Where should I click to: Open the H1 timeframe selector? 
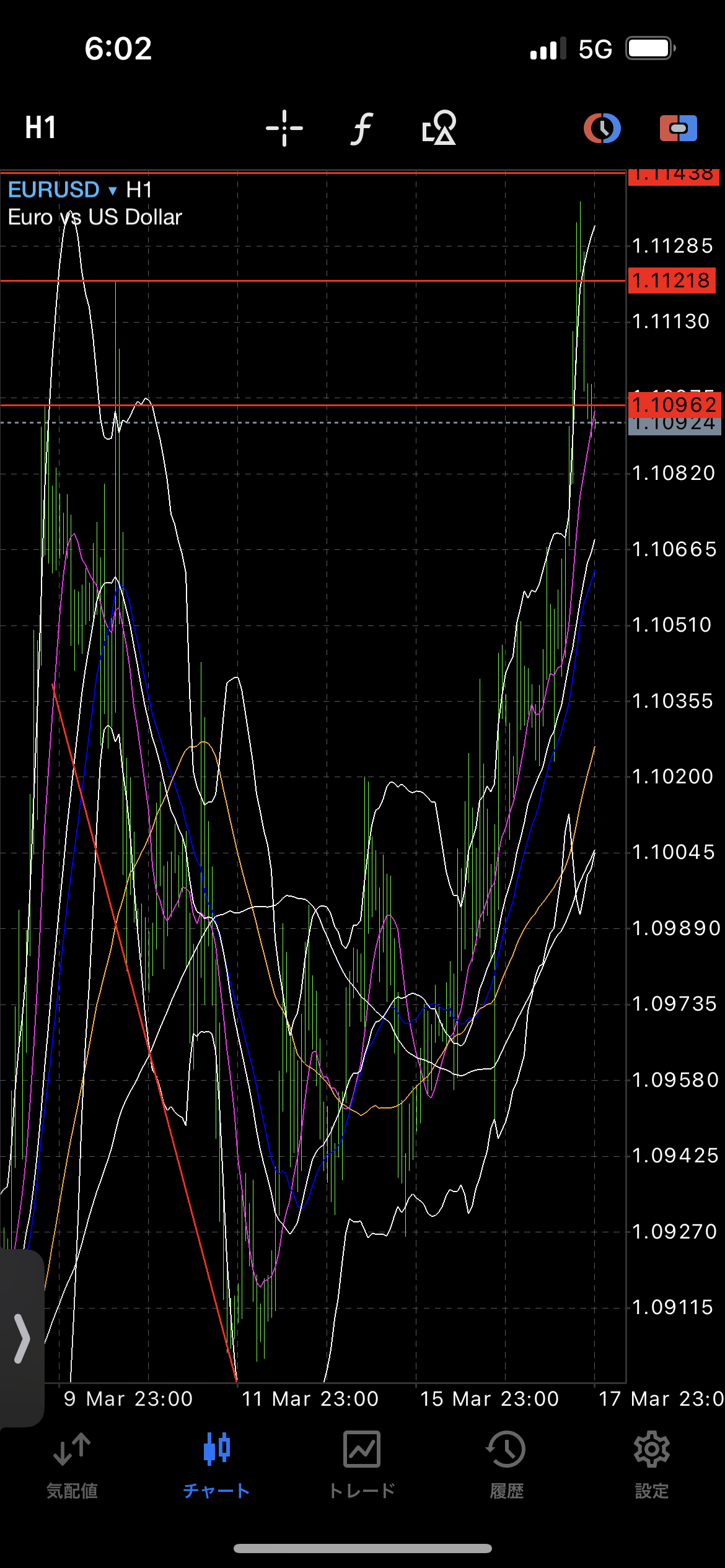[41, 128]
